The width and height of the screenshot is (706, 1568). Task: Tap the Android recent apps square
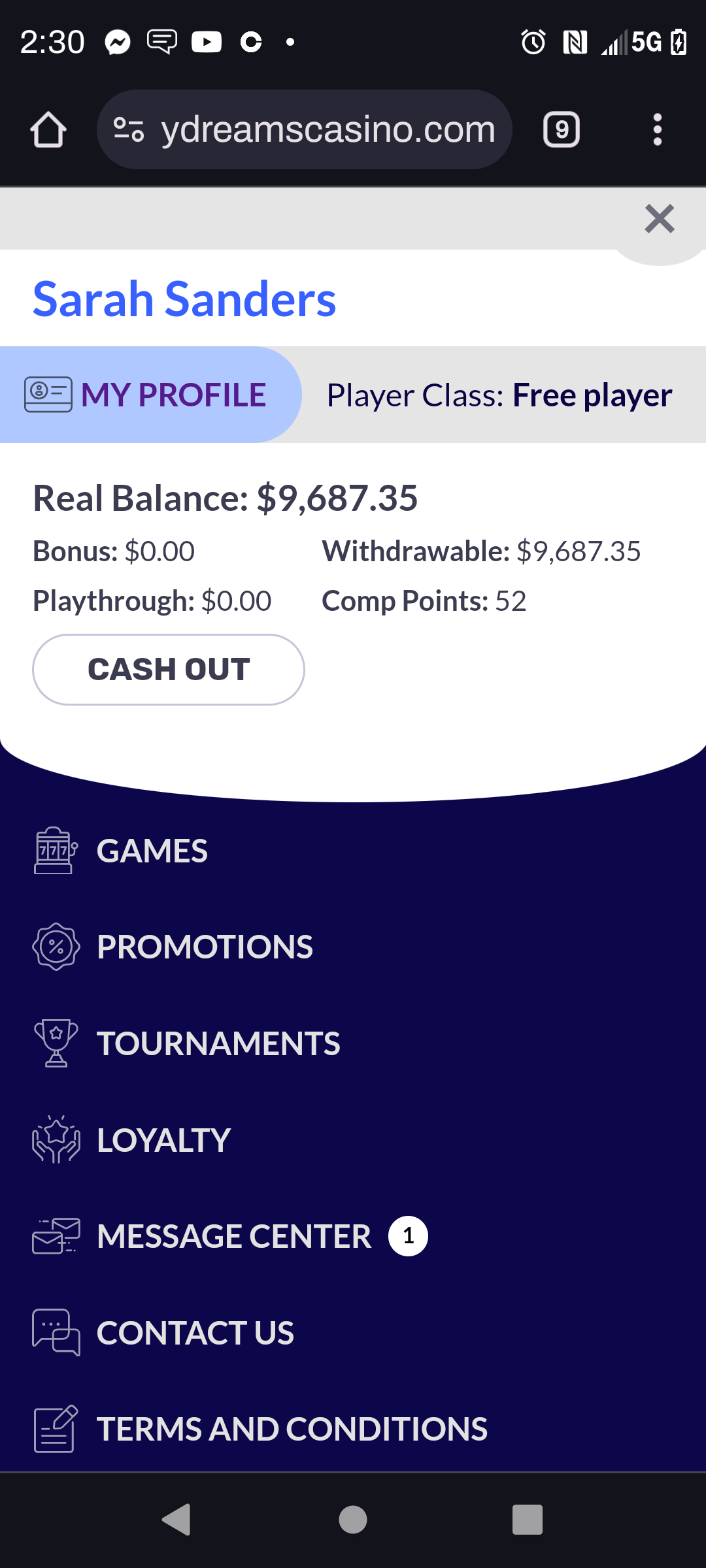[527, 1519]
